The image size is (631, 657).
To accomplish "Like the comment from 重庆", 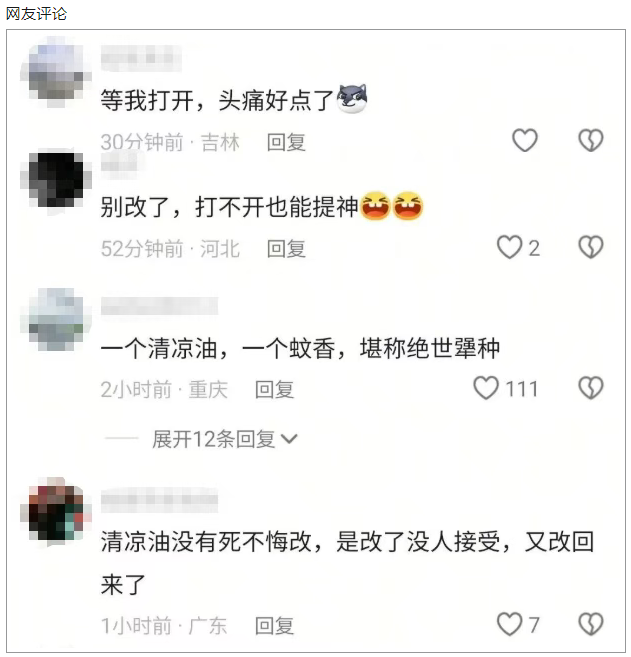I will 486,388.
